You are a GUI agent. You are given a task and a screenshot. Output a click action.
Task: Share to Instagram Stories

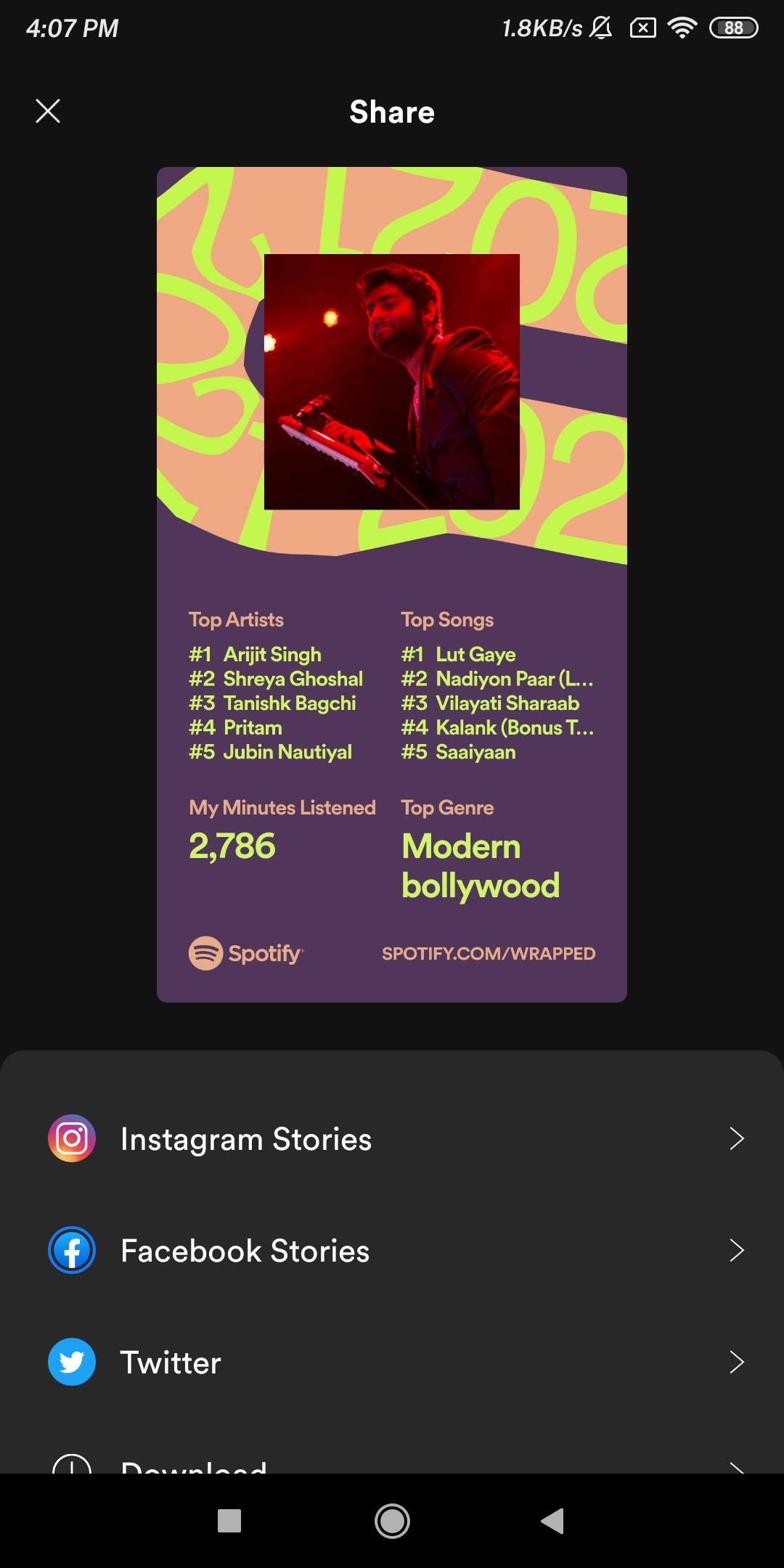392,1138
